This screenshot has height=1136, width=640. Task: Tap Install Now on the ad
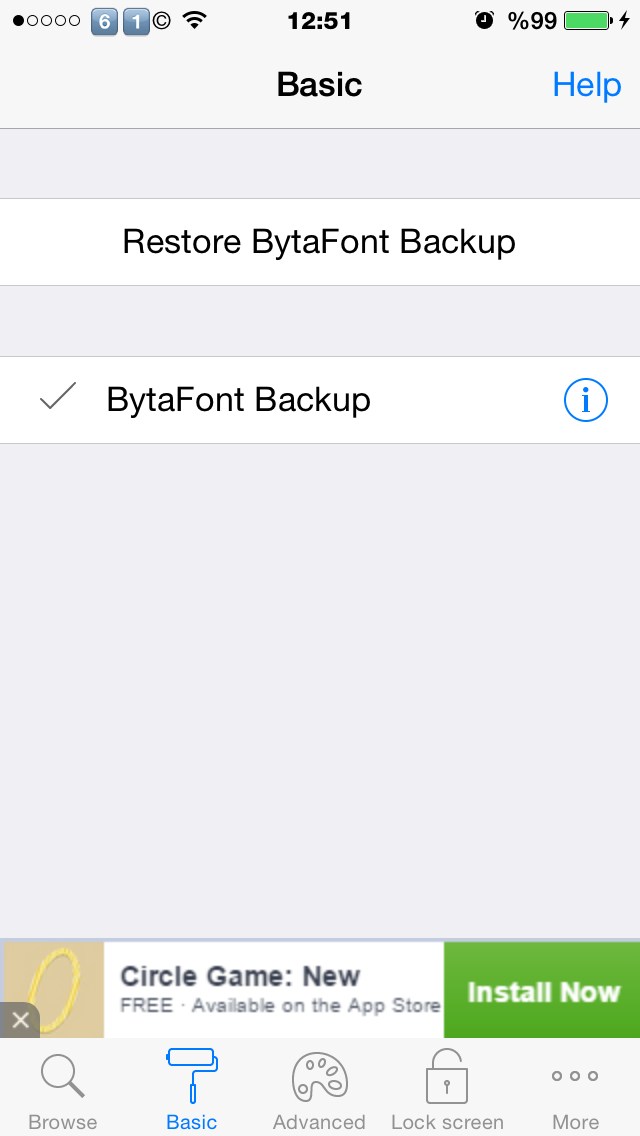coord(542,990)
